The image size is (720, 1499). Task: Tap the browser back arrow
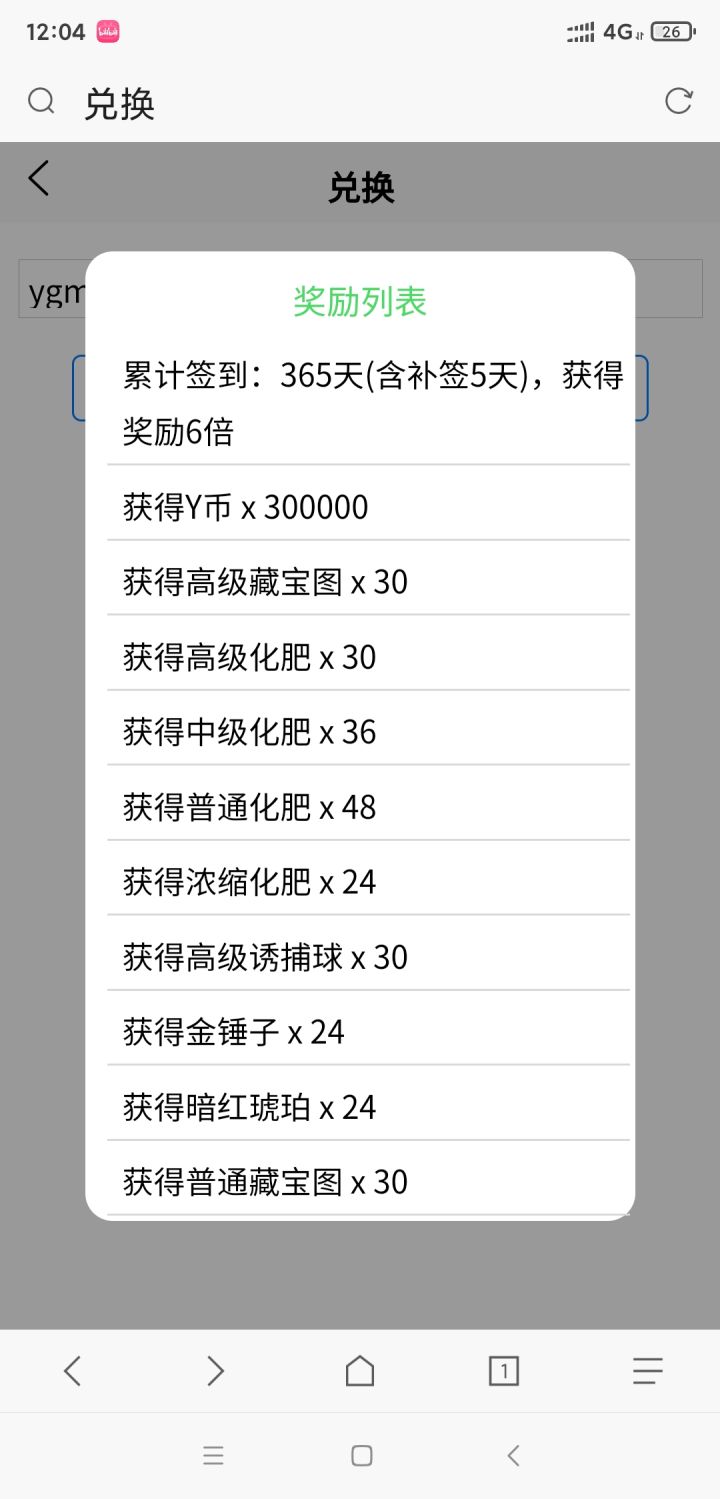(x=72, y=1370)
